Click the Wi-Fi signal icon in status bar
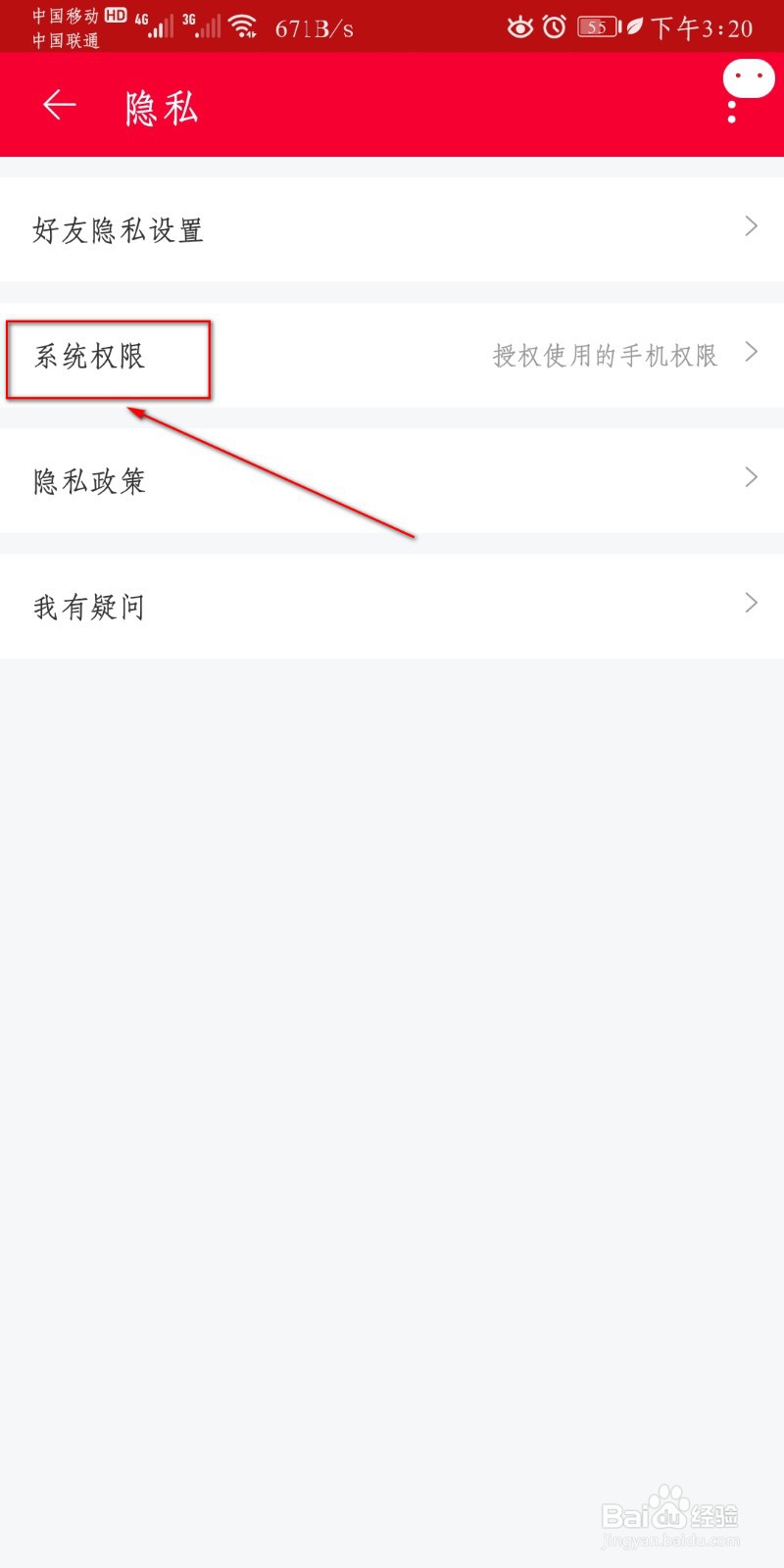This screenshot has height=1568, width=784. tap(242, 24)
